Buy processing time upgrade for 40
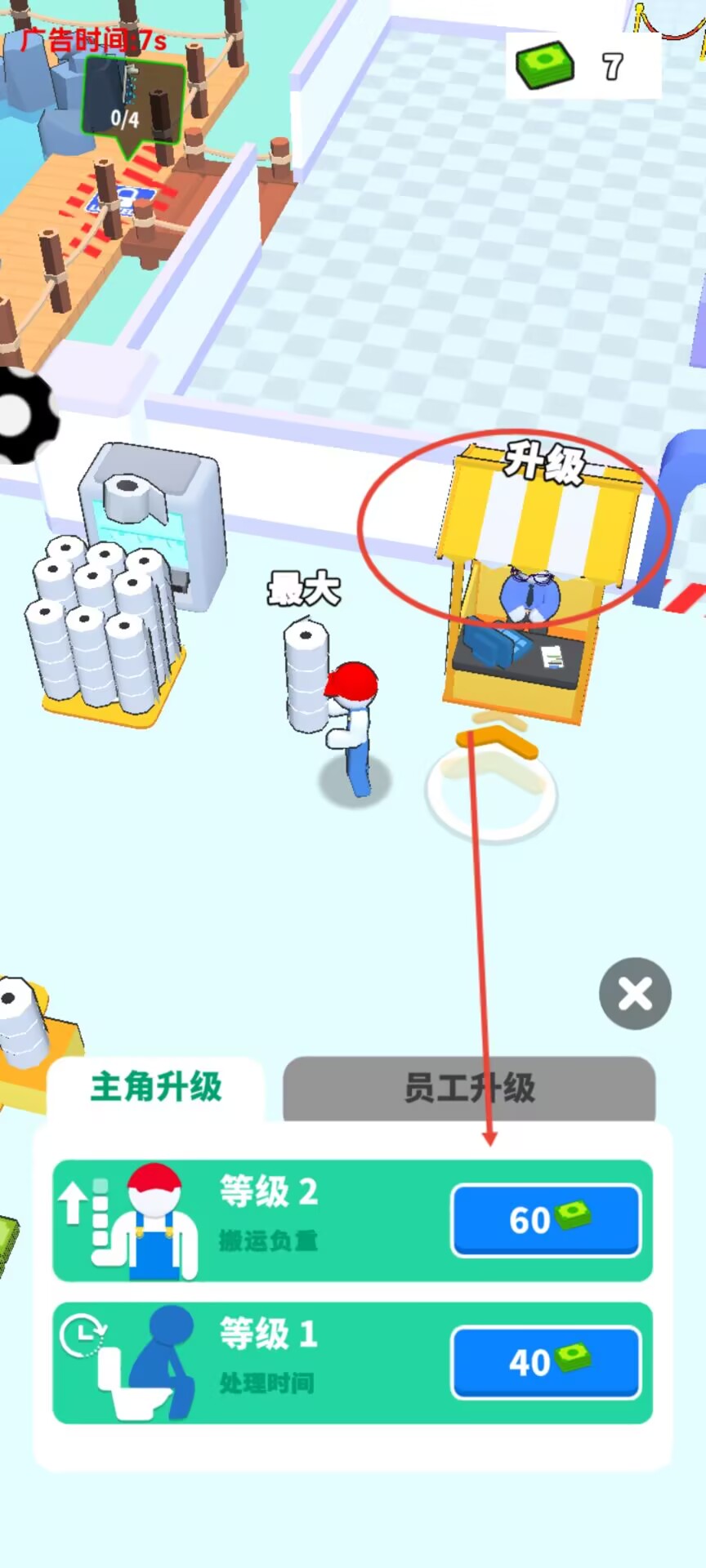This screenshot has height=1568, width=706. [x=546, y=1361]
